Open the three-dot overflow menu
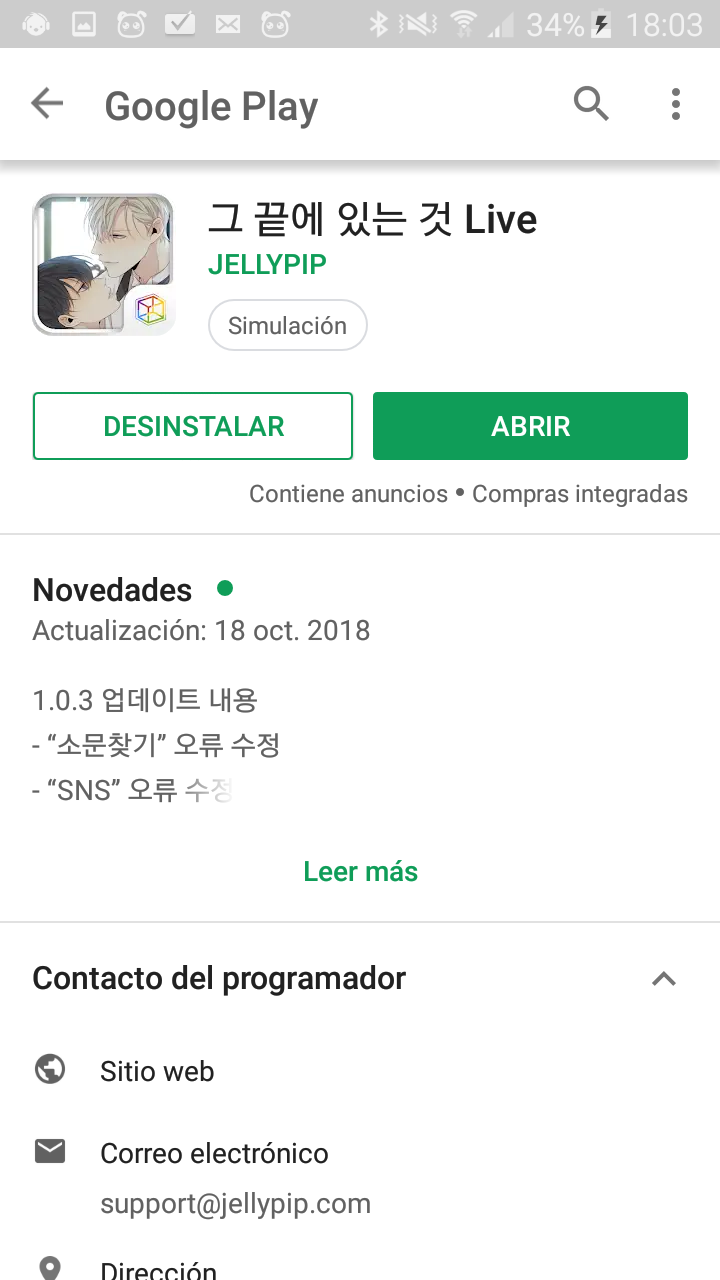Screen dimensions: 720x1280 (676, 103)
